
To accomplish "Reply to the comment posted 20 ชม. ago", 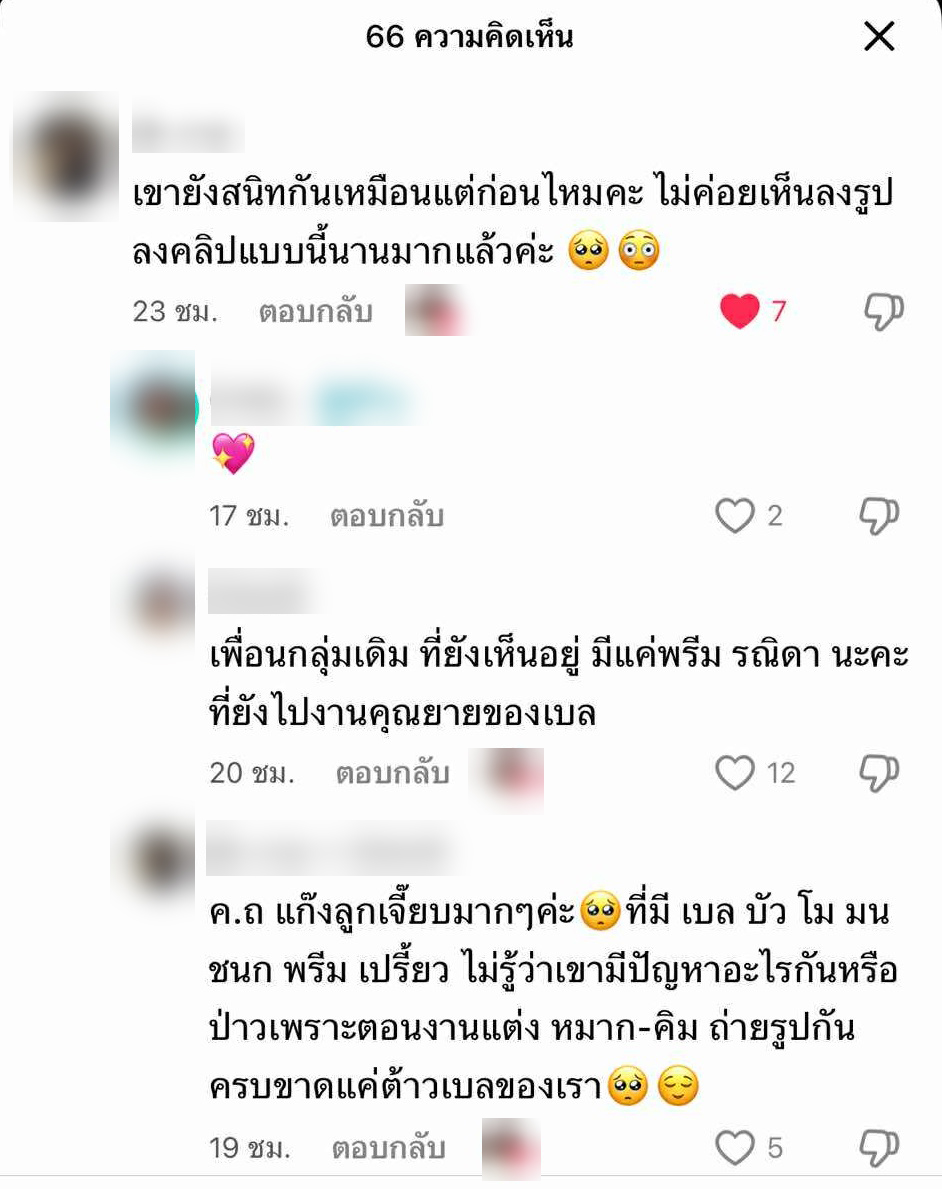I will coord(392,773).
